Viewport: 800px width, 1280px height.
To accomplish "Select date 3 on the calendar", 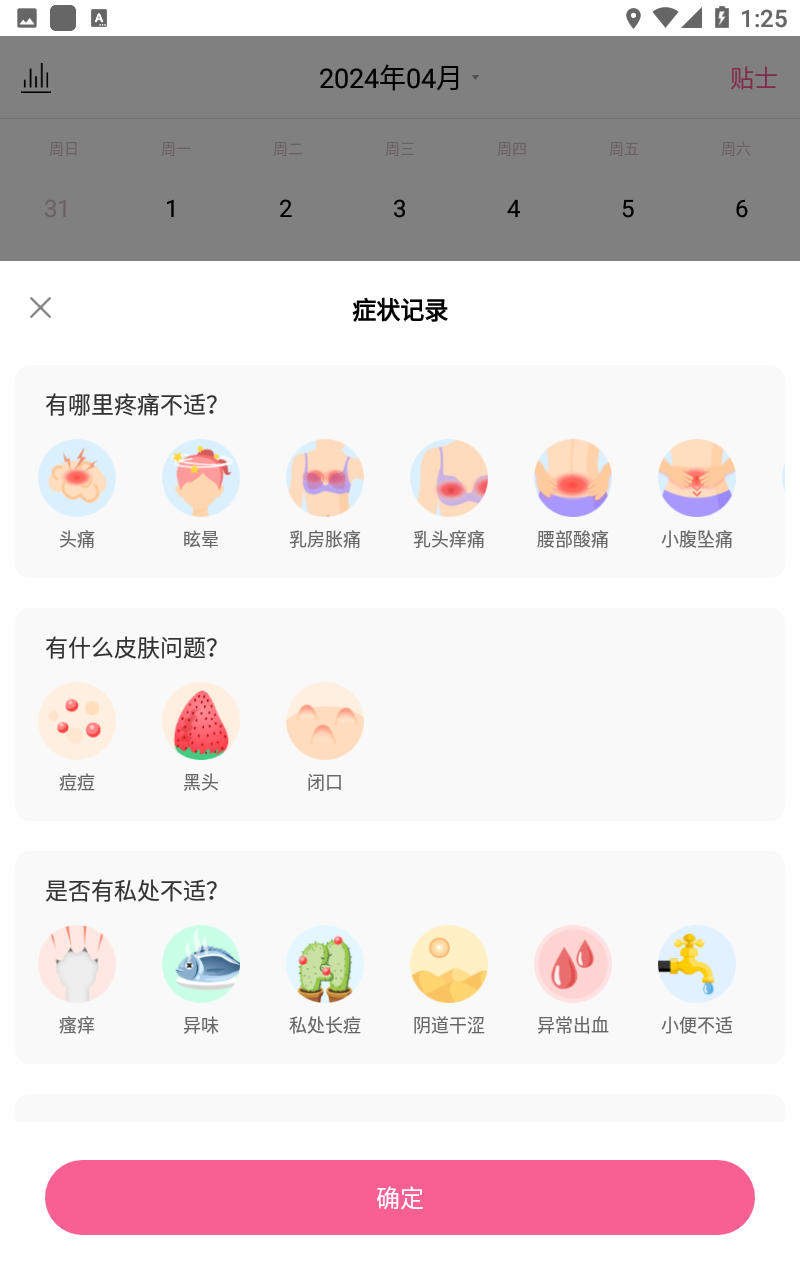I will tap(399, 209).
